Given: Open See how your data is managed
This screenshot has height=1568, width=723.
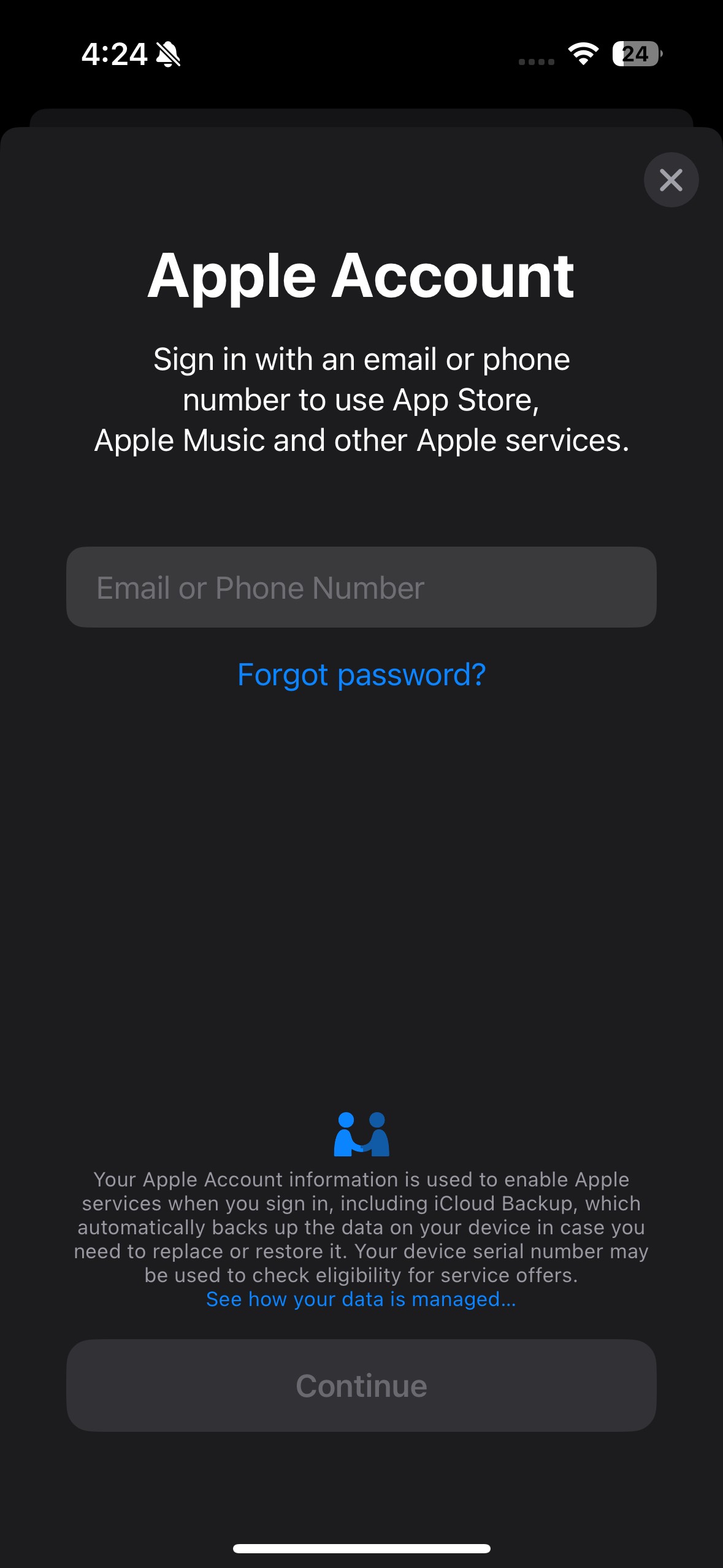Looking at the screenshot, I should [x=361, y=1299].
